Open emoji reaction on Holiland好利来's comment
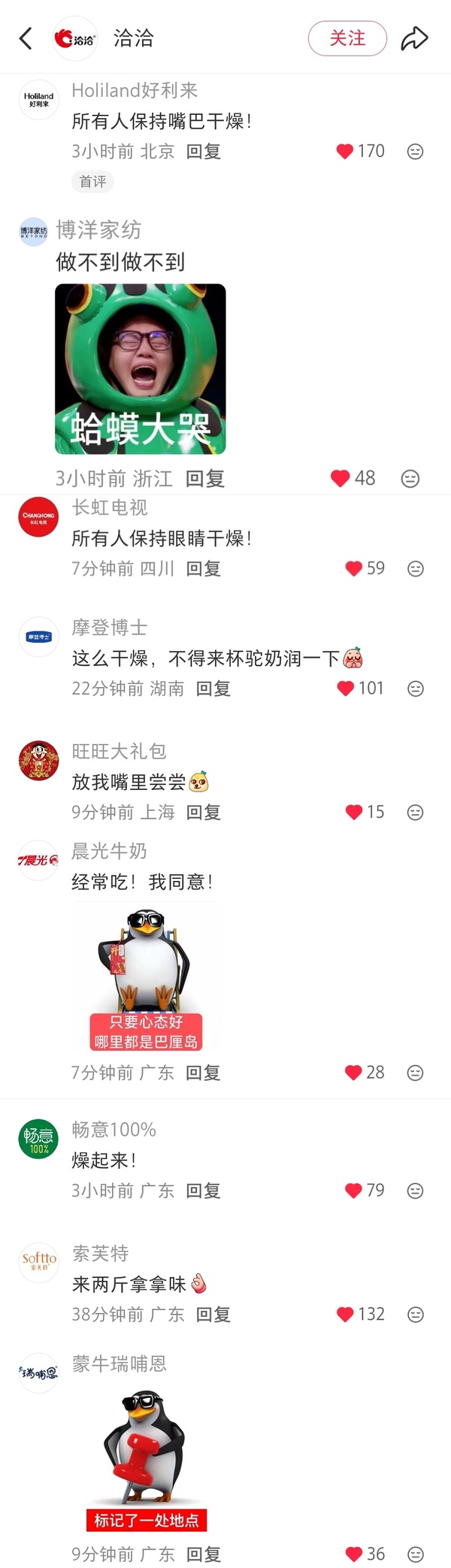 [x=415, y=152]
